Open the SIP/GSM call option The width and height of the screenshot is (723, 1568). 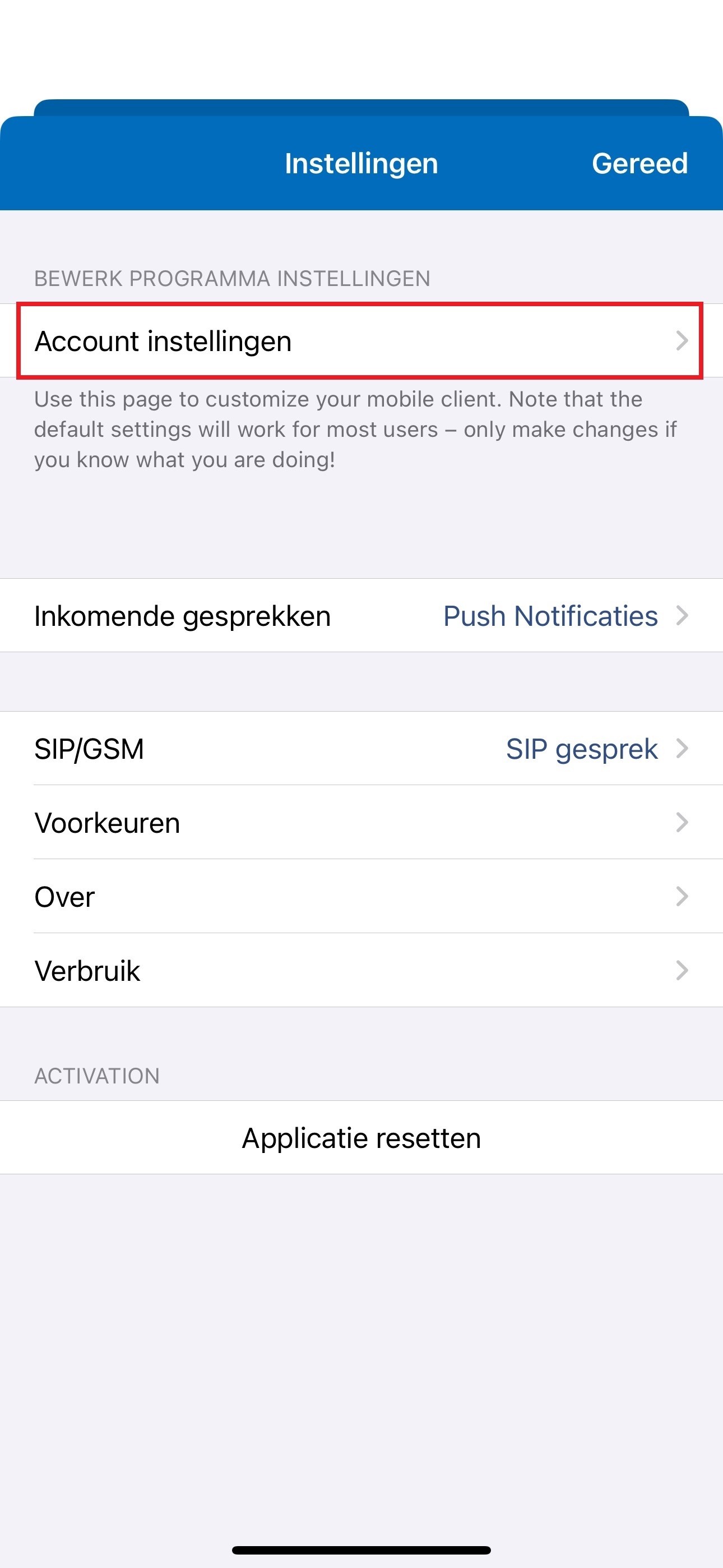[x=361, y=749]
